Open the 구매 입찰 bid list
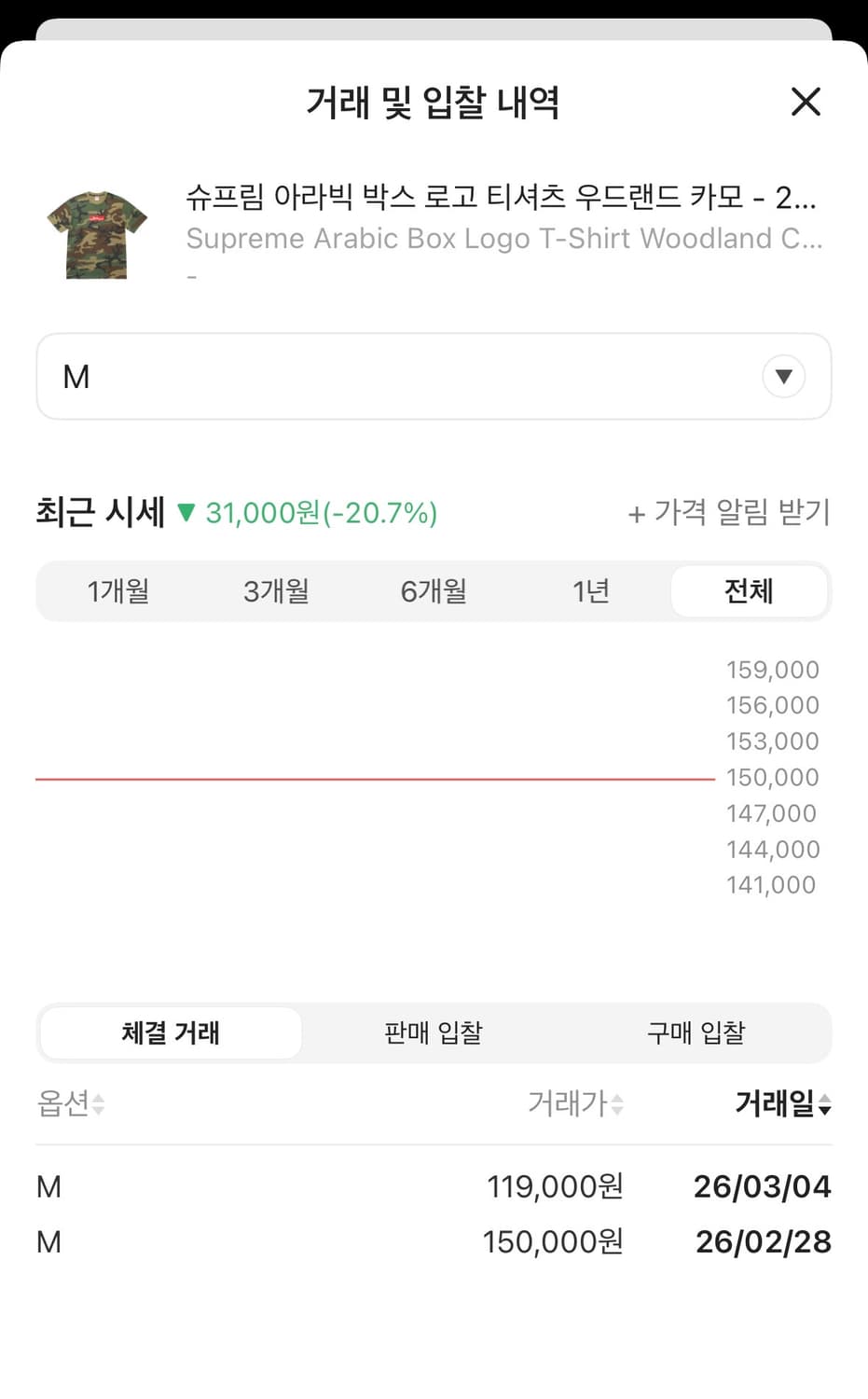 (x=695, y=1032)
